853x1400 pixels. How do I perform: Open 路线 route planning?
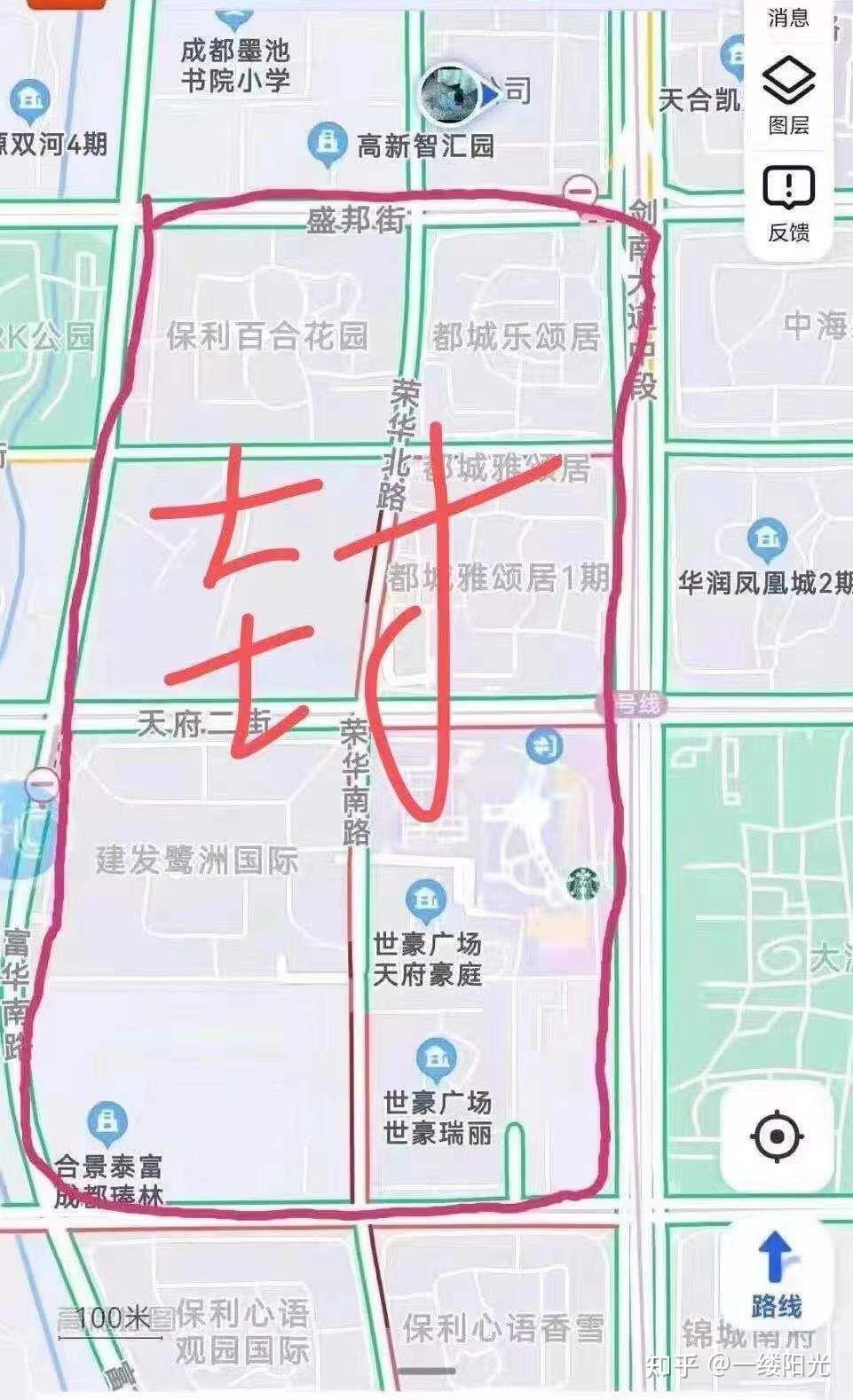point(776,1275)
